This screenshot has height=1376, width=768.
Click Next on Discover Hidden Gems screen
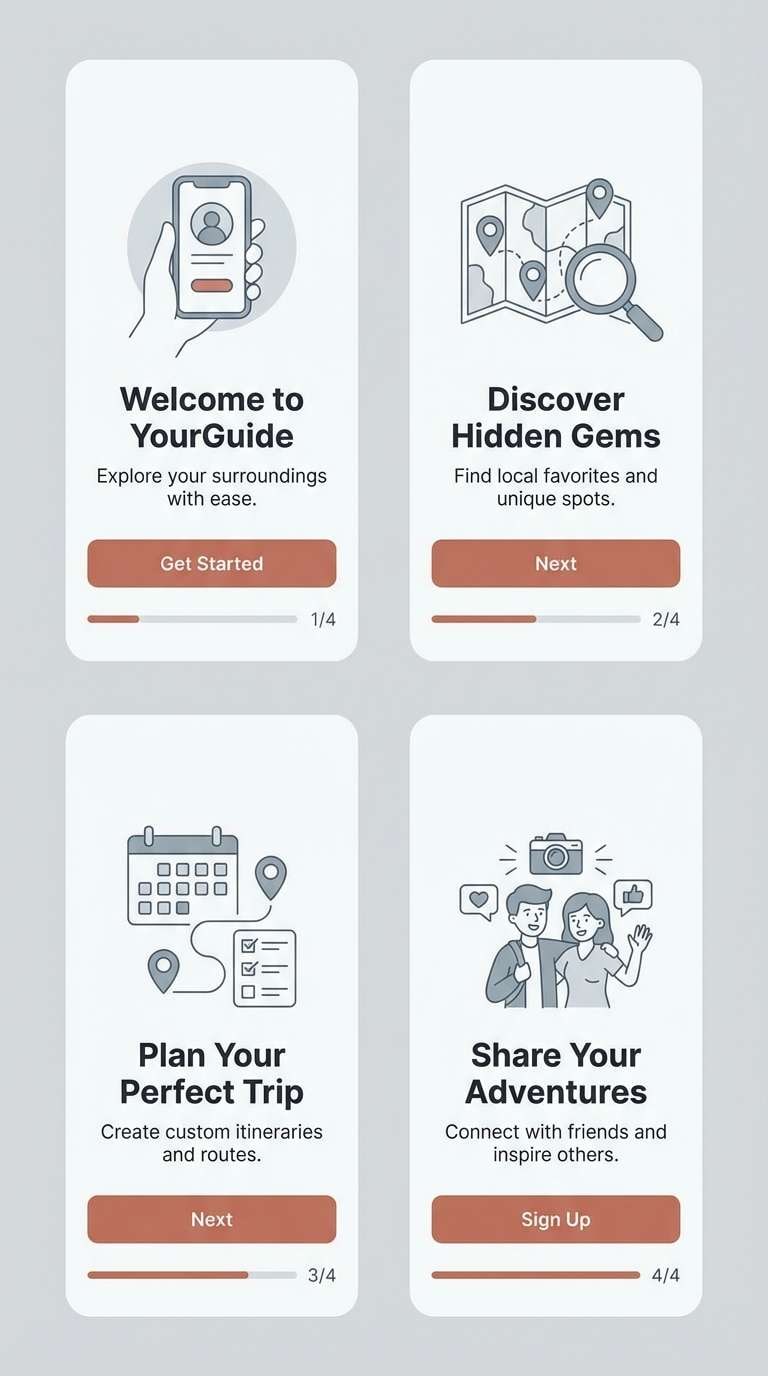tap(555, 563)
